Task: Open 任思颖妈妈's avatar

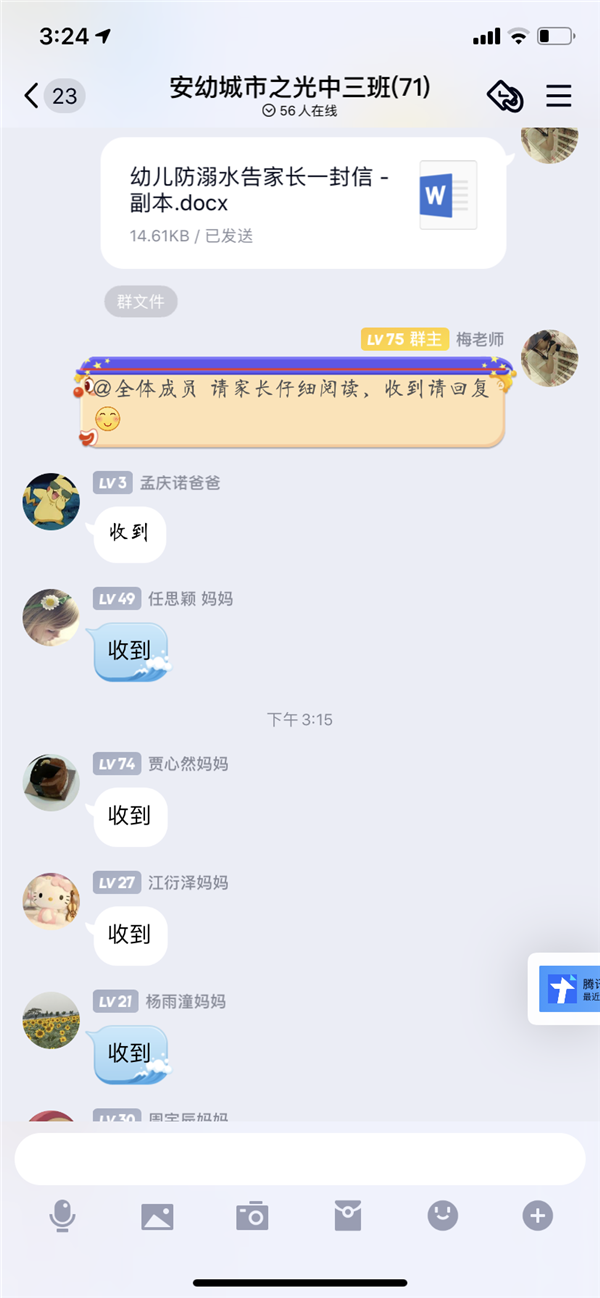Action: pyautogui.click(x=51, y=617)
